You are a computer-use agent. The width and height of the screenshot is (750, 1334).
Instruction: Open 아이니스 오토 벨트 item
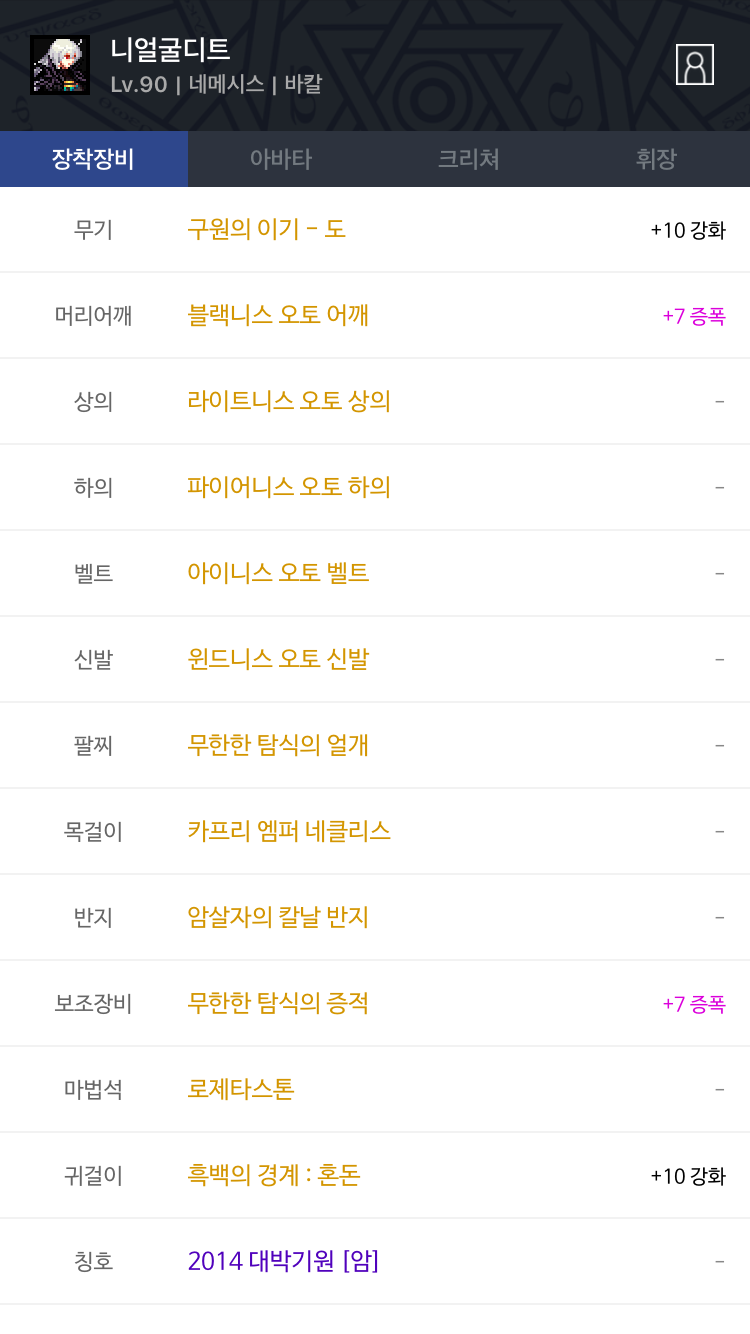pyautogui.click(x=375, y=573)
